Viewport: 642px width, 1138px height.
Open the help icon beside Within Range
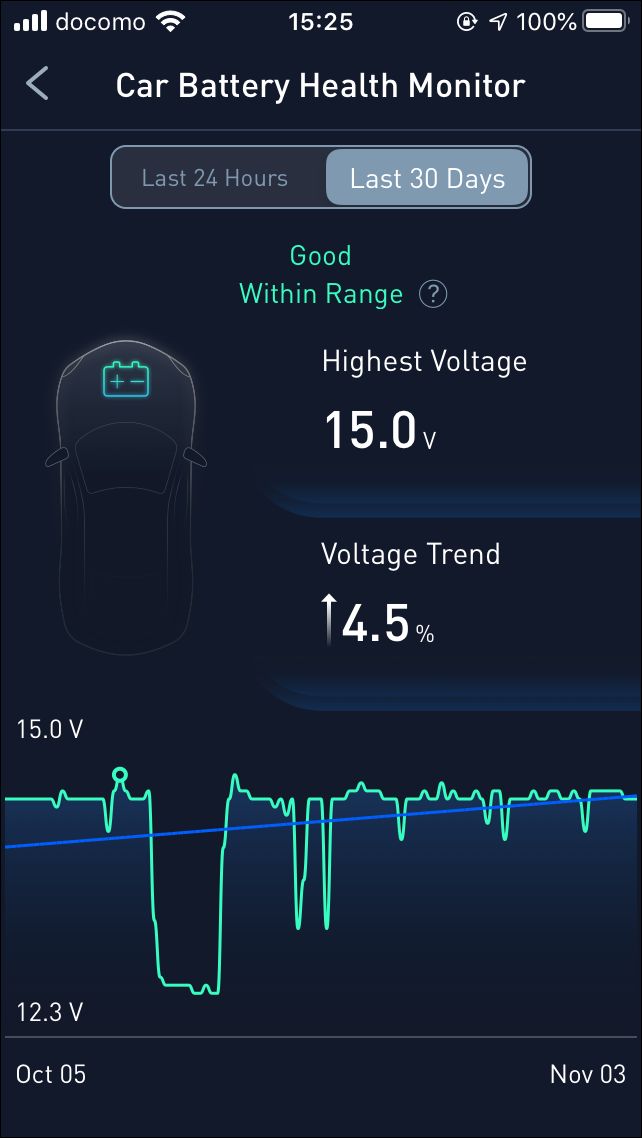pos(433,294)
